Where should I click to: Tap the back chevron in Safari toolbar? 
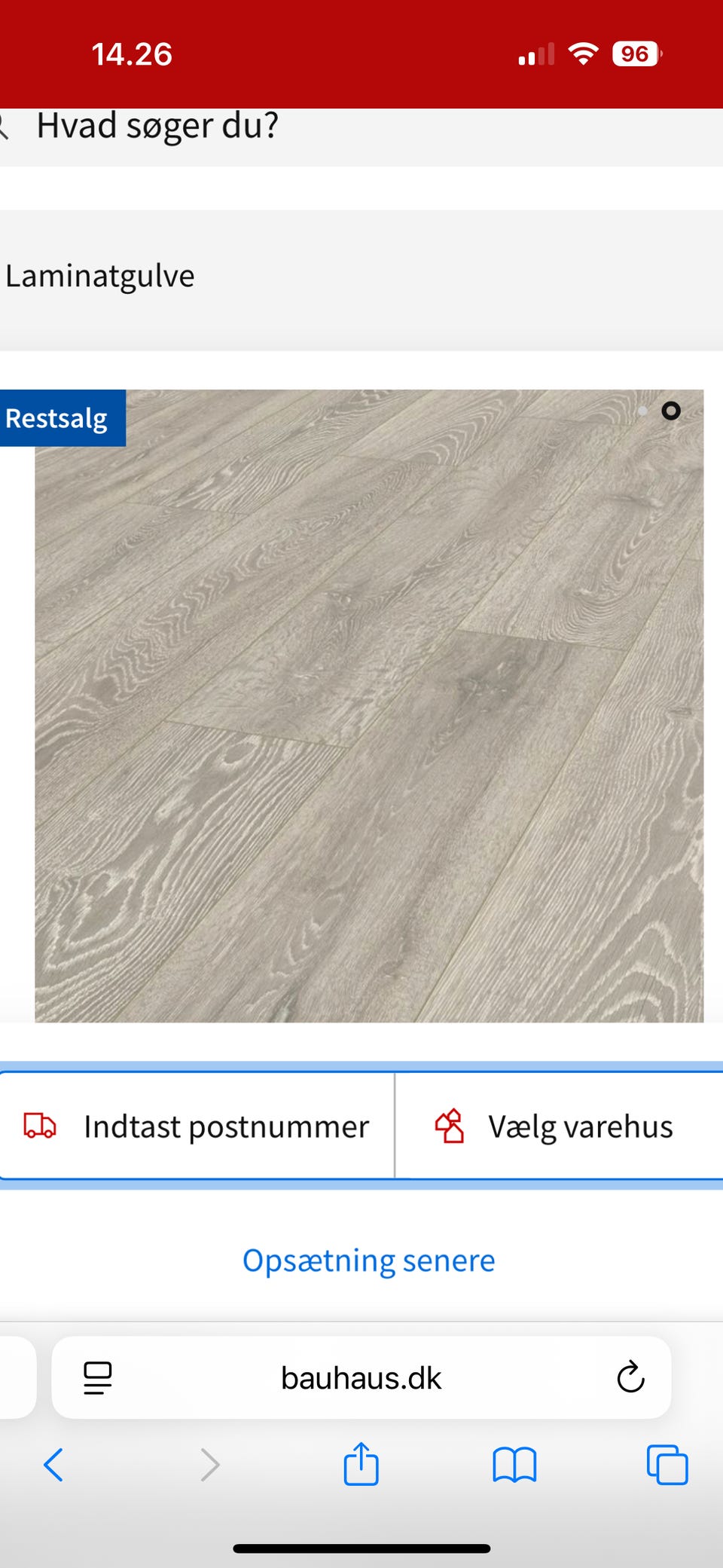53,1465
